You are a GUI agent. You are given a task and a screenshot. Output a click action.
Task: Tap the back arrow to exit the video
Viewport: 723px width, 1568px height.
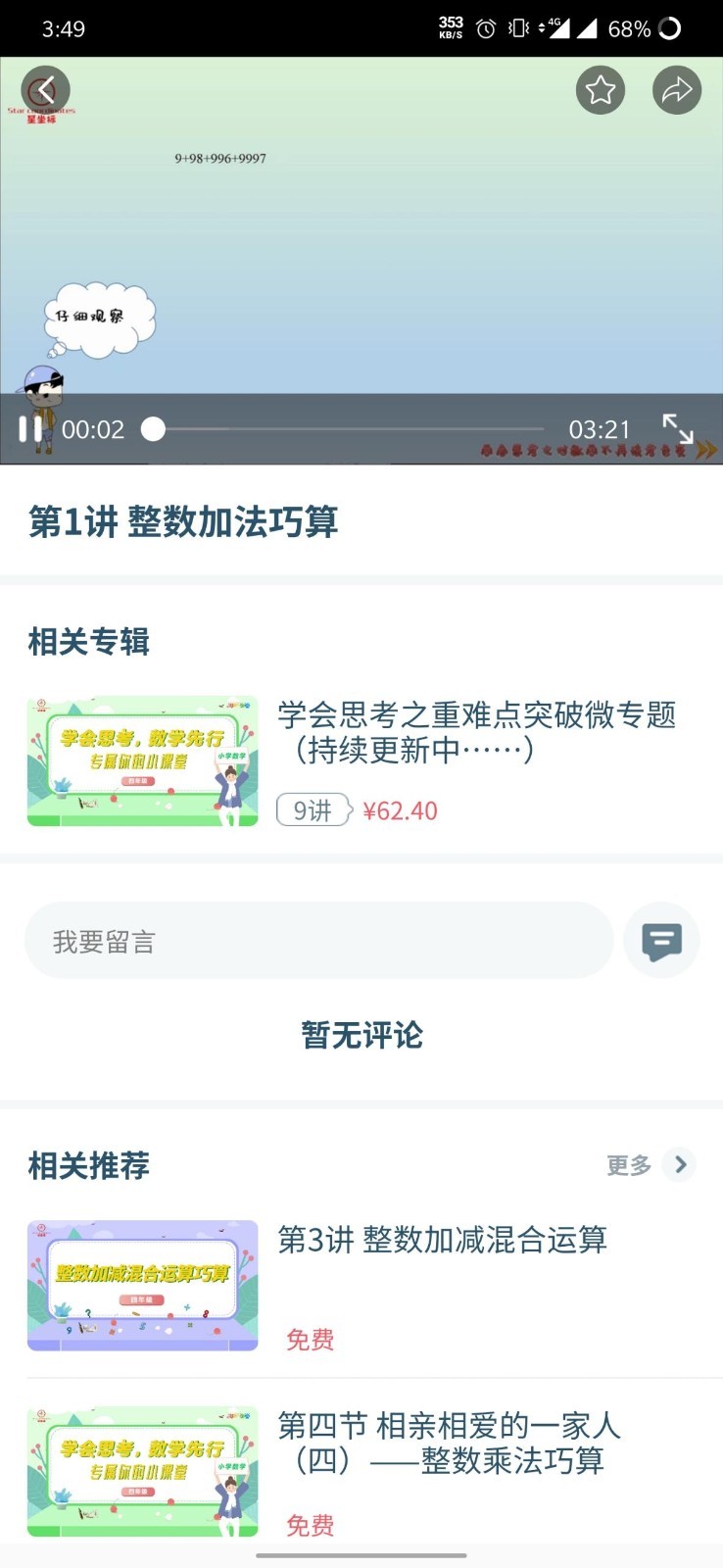(x=44, y=88)
